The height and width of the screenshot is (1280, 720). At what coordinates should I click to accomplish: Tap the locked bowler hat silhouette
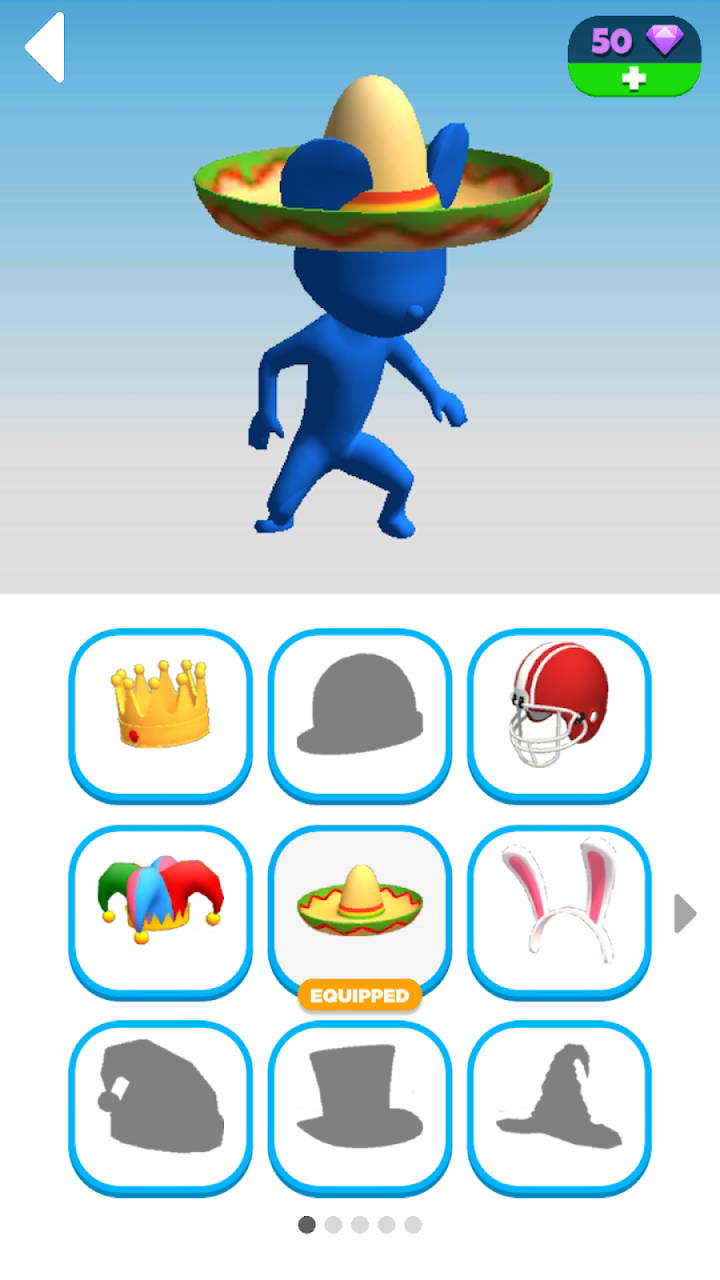point(360,714)
